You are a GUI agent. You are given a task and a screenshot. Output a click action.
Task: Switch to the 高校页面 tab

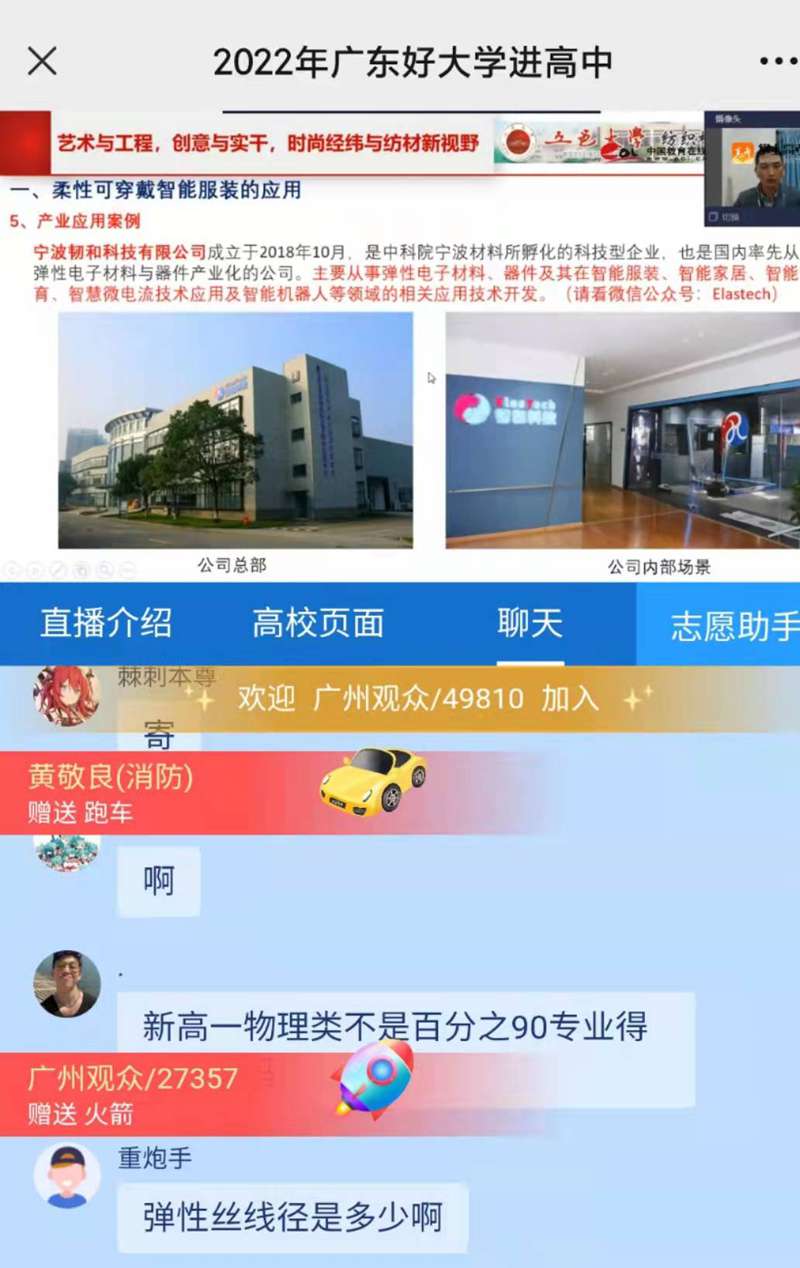click(x=318, y=624)
